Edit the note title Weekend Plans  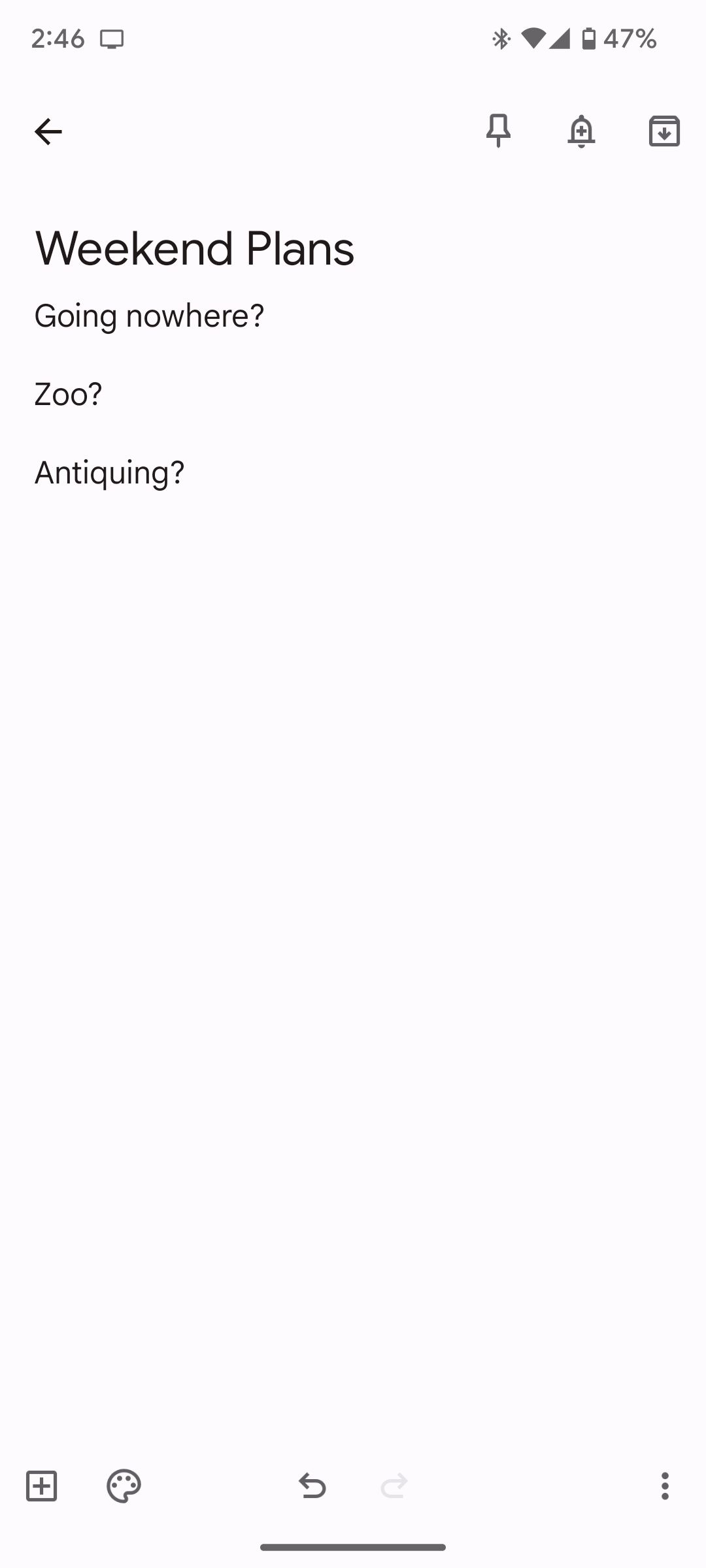tap(193, 248)
